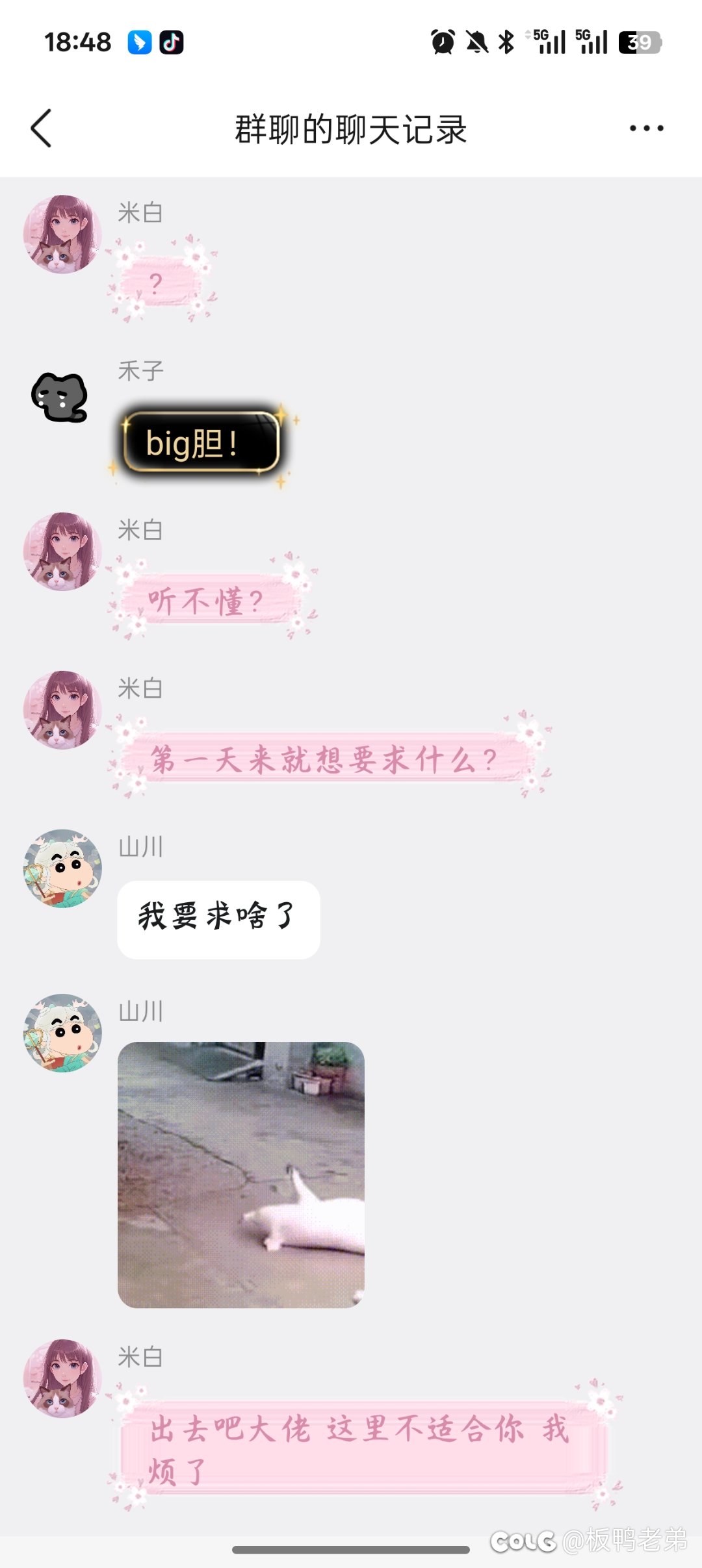Open the three-dot overflow menu

[x=646, y=129]
